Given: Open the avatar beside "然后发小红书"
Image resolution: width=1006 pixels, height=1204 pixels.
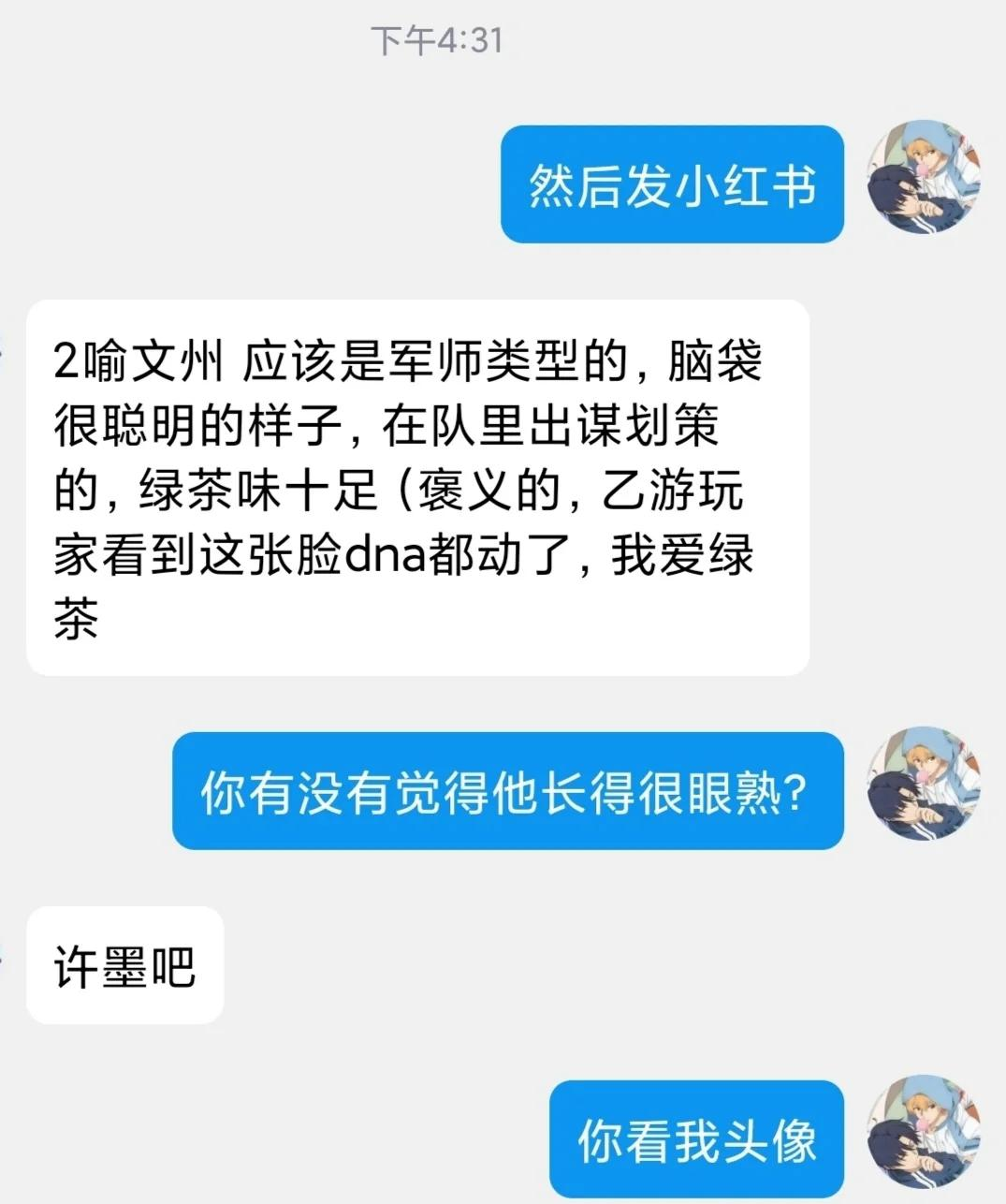Looking at the screenshot, I should tap(925, 177).
